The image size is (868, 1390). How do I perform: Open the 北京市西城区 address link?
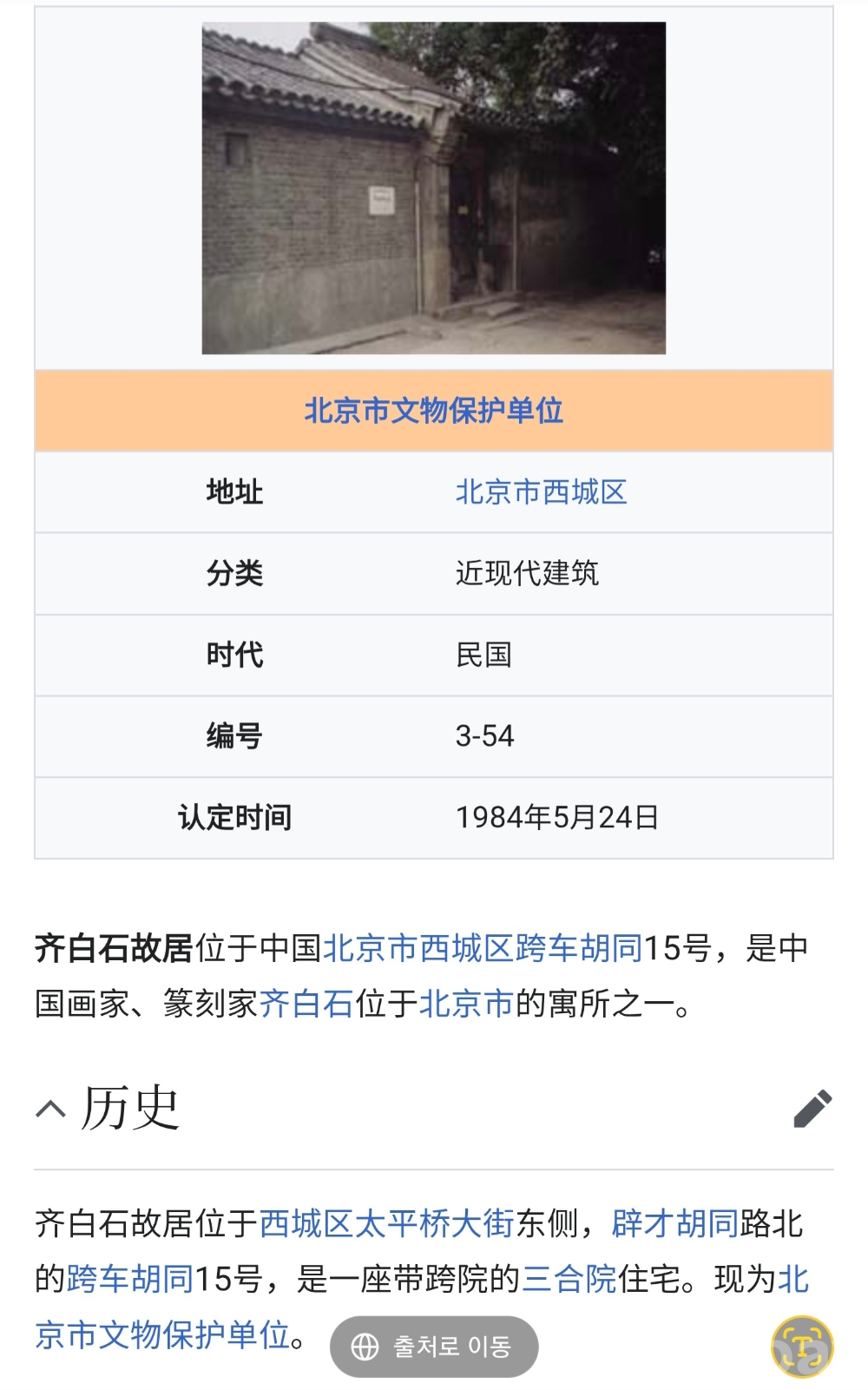[x=541, y=492]
